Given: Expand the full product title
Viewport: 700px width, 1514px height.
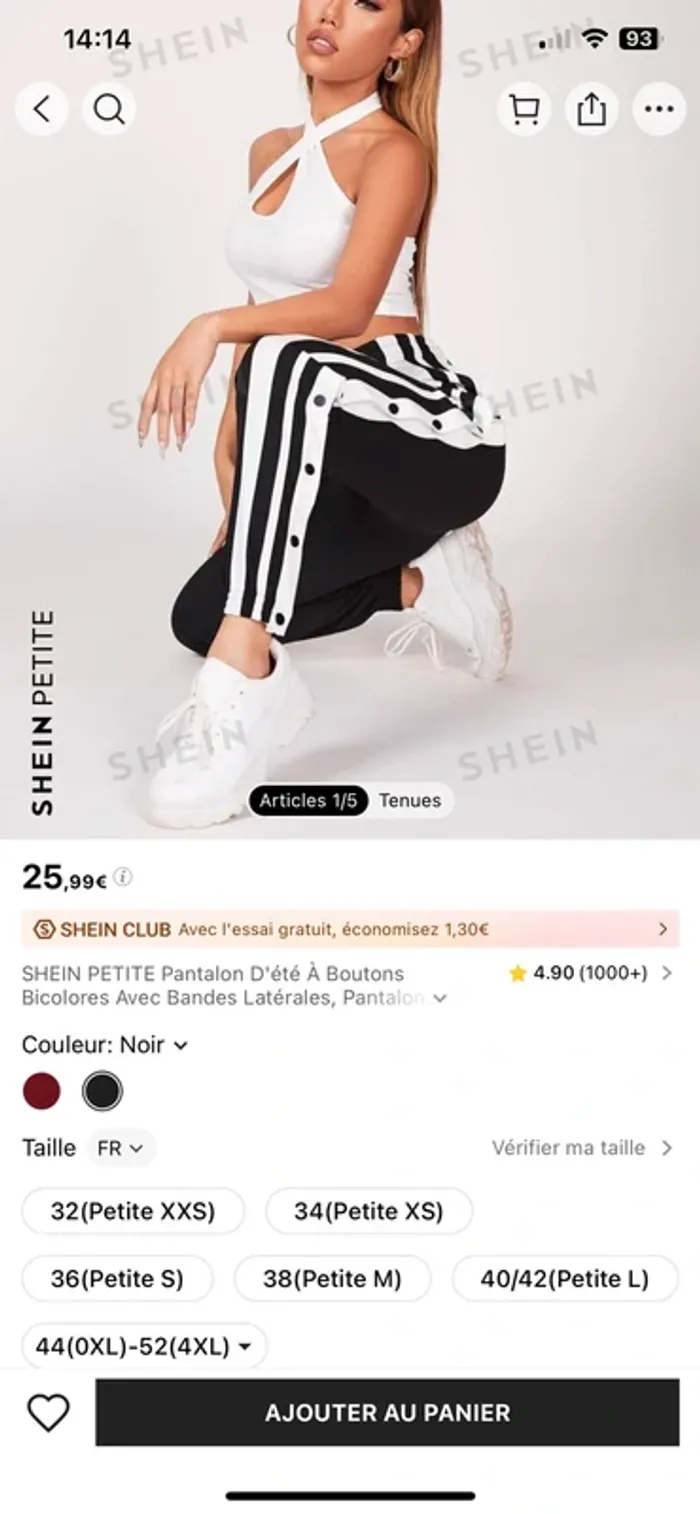Looking at the screenshot, I should point(438,998).
